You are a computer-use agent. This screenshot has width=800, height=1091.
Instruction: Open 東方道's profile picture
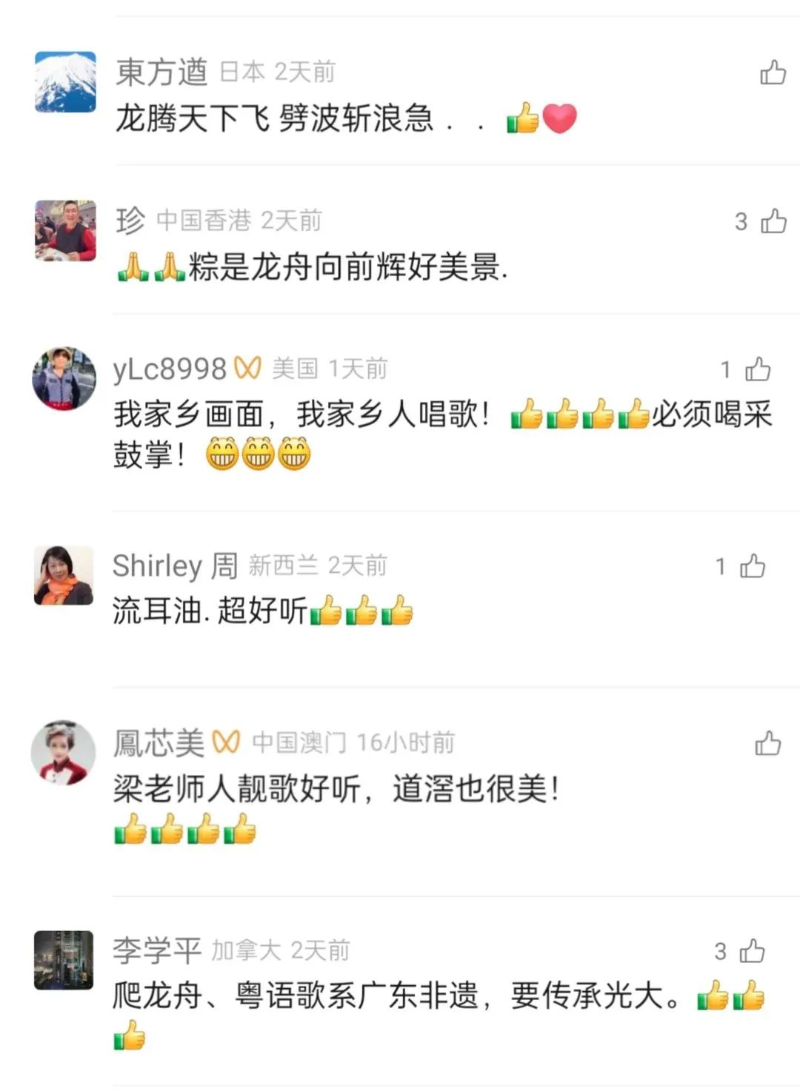pyautogui.click(x=65, y=82)
